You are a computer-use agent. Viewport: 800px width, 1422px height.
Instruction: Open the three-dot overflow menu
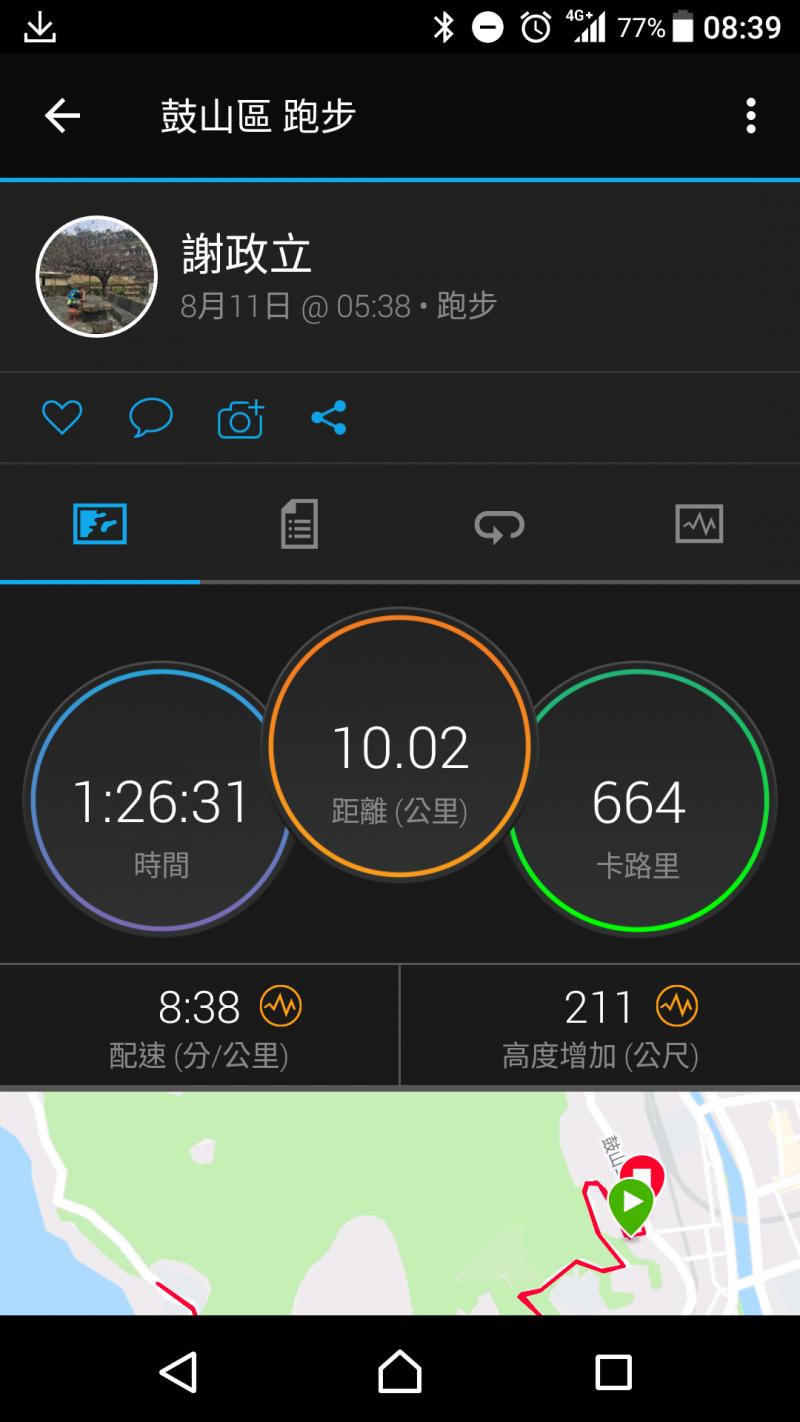pyautogui.click(x=750, y=116)
